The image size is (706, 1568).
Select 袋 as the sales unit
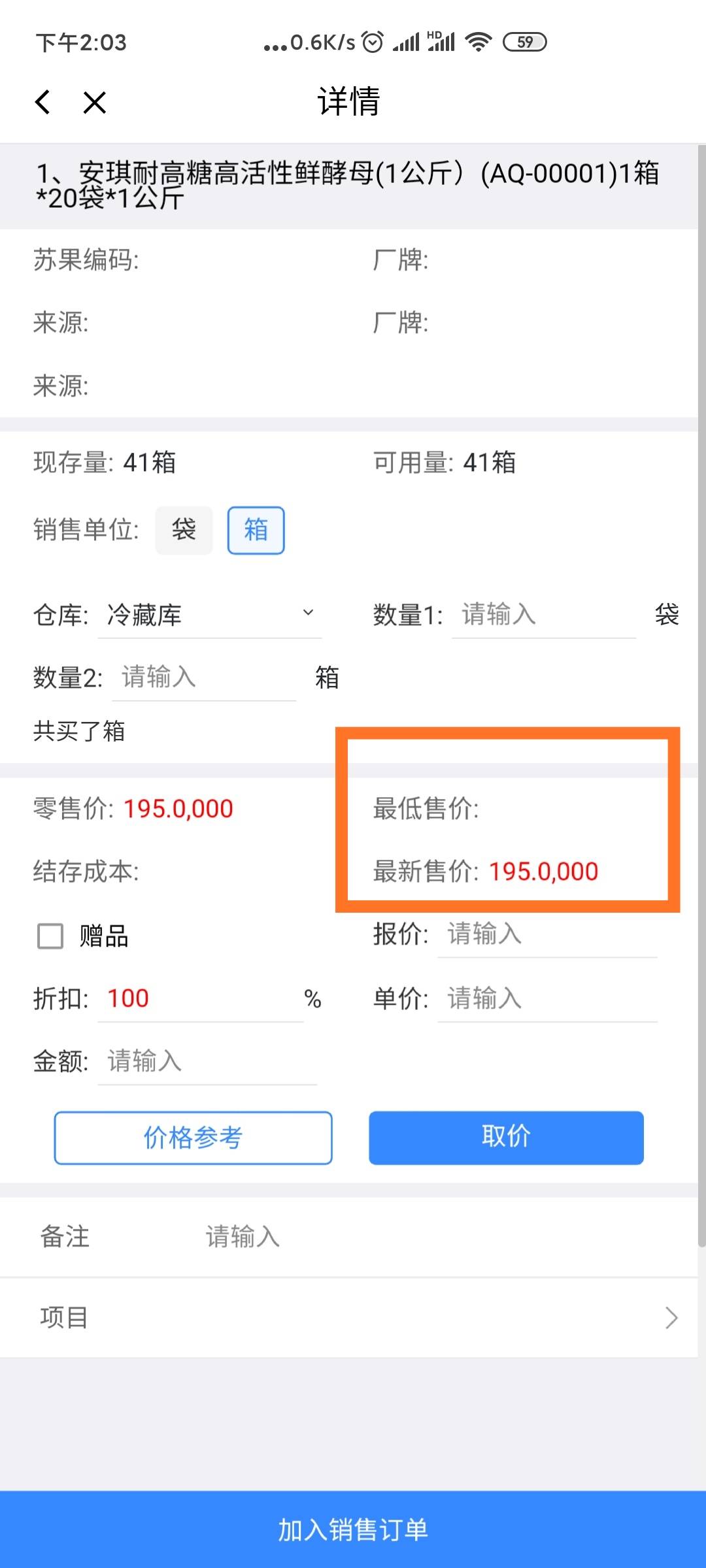184,530
